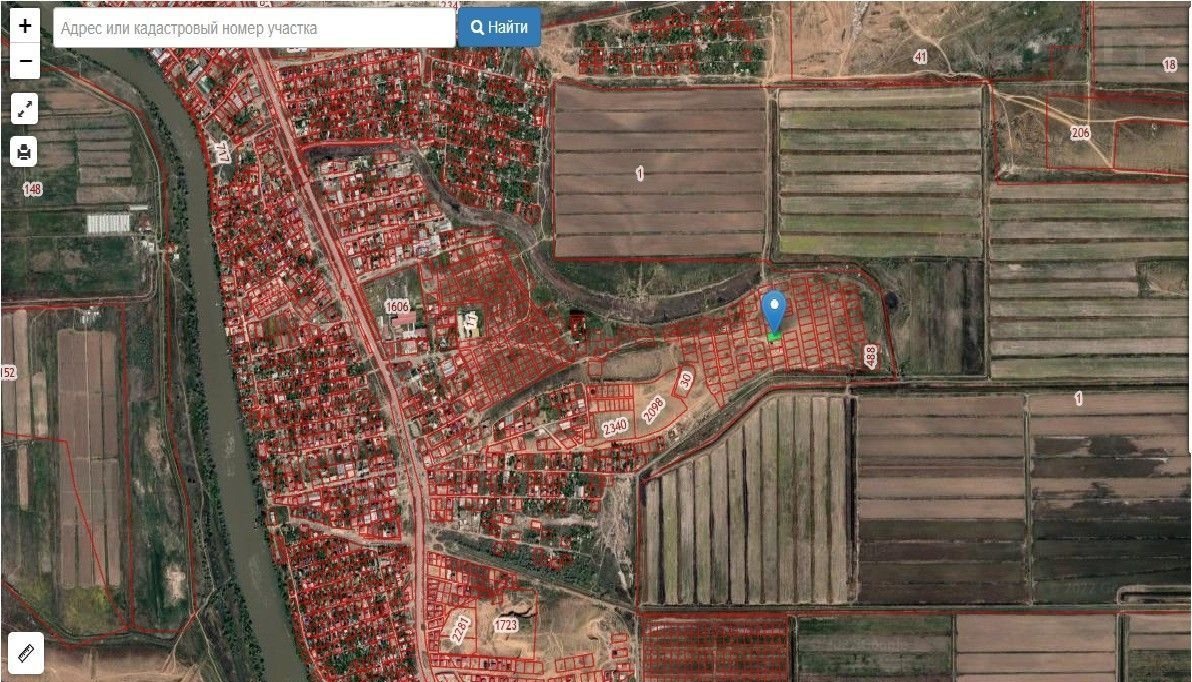Screen dimensions: 1192x682
Task: Print the cadastral map
Action: pos(25,152)
